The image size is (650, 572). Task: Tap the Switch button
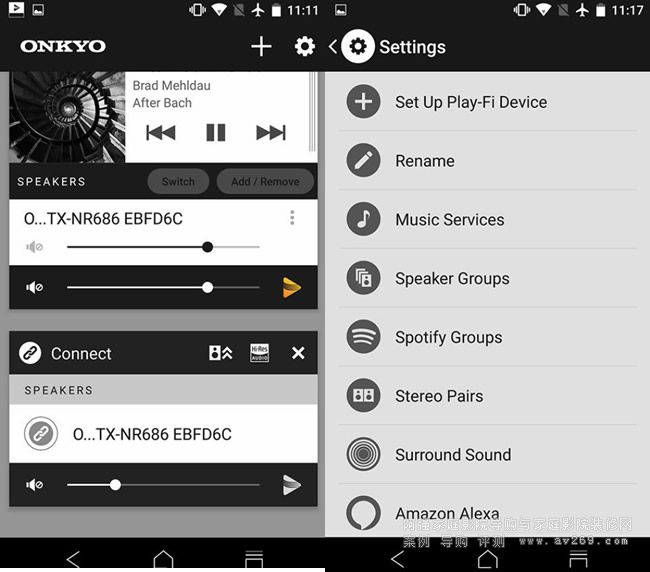(x=178, y=181)
